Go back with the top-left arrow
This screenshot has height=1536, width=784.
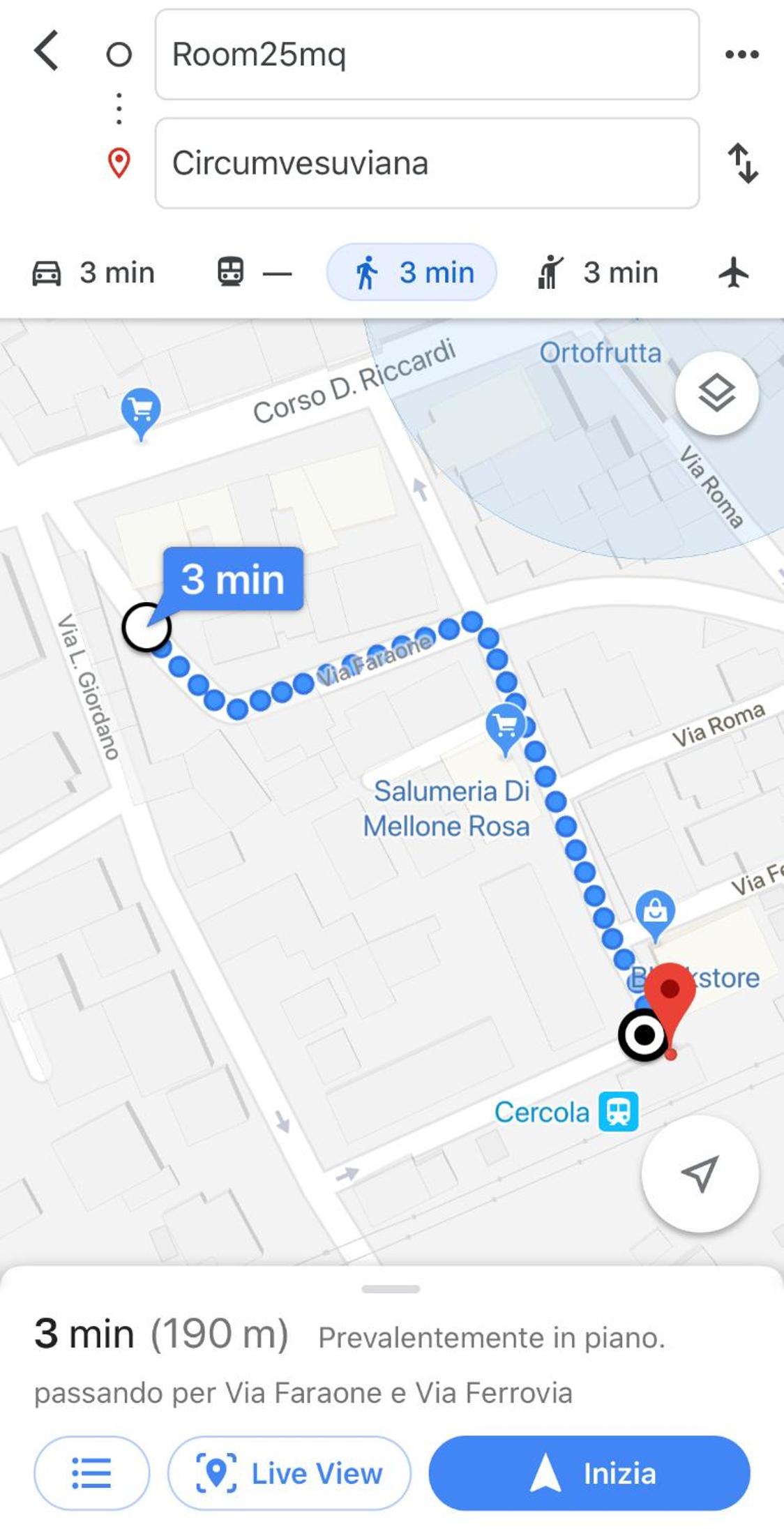46,52
